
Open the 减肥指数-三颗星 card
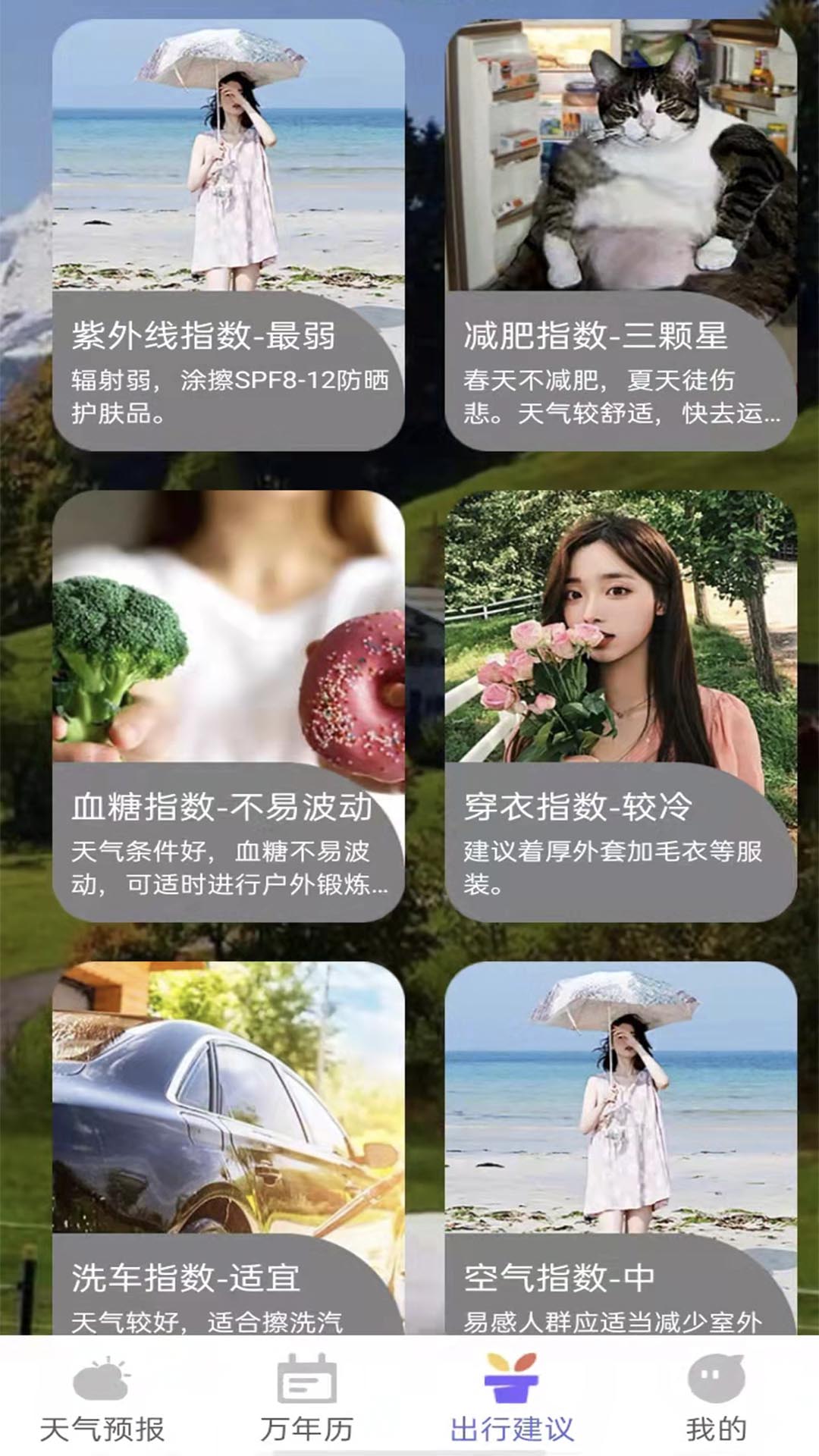tap(620, 235)
